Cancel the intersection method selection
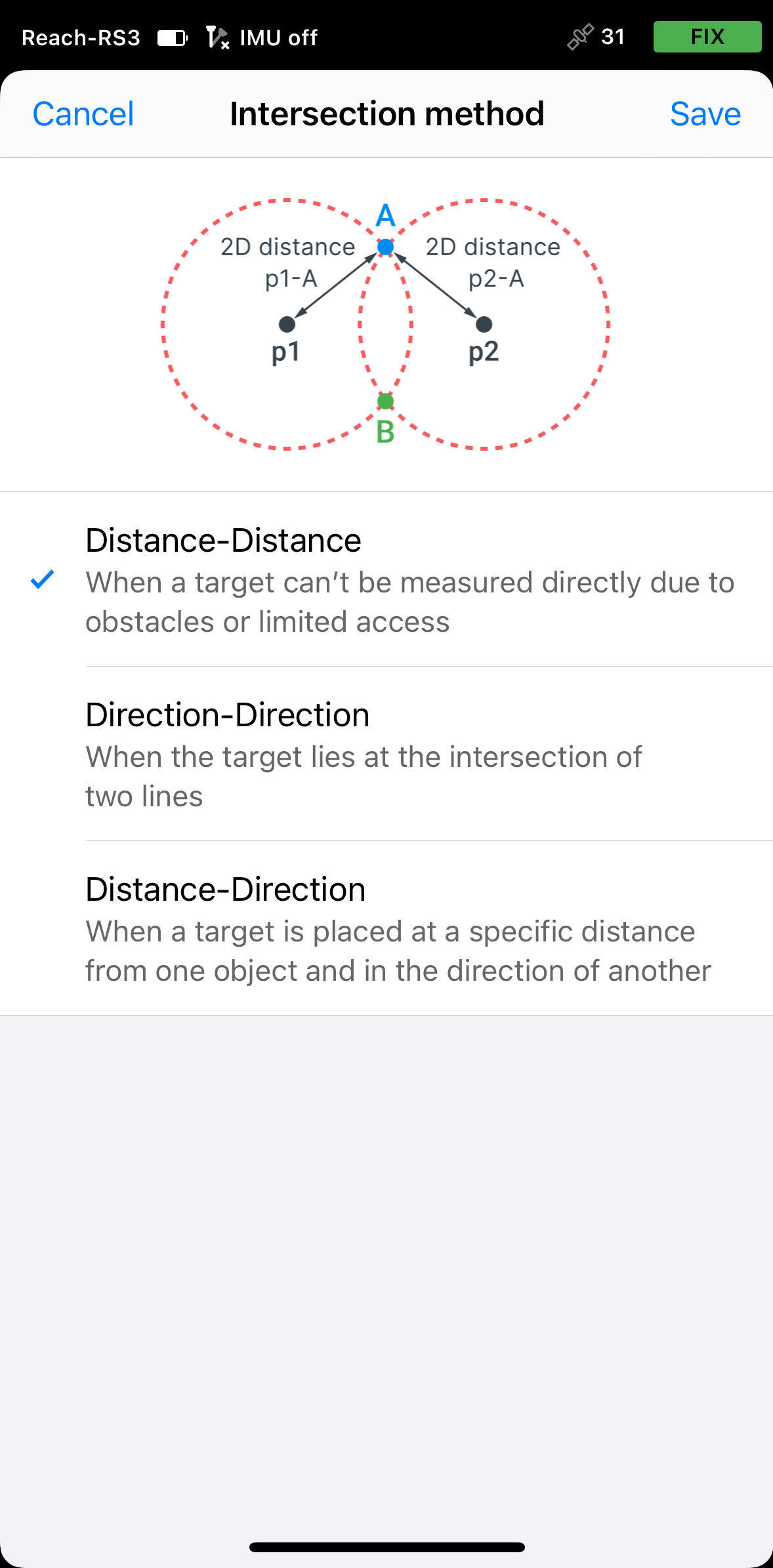The height and width of the screenshot is (1568, 773). tap(83, 114)
